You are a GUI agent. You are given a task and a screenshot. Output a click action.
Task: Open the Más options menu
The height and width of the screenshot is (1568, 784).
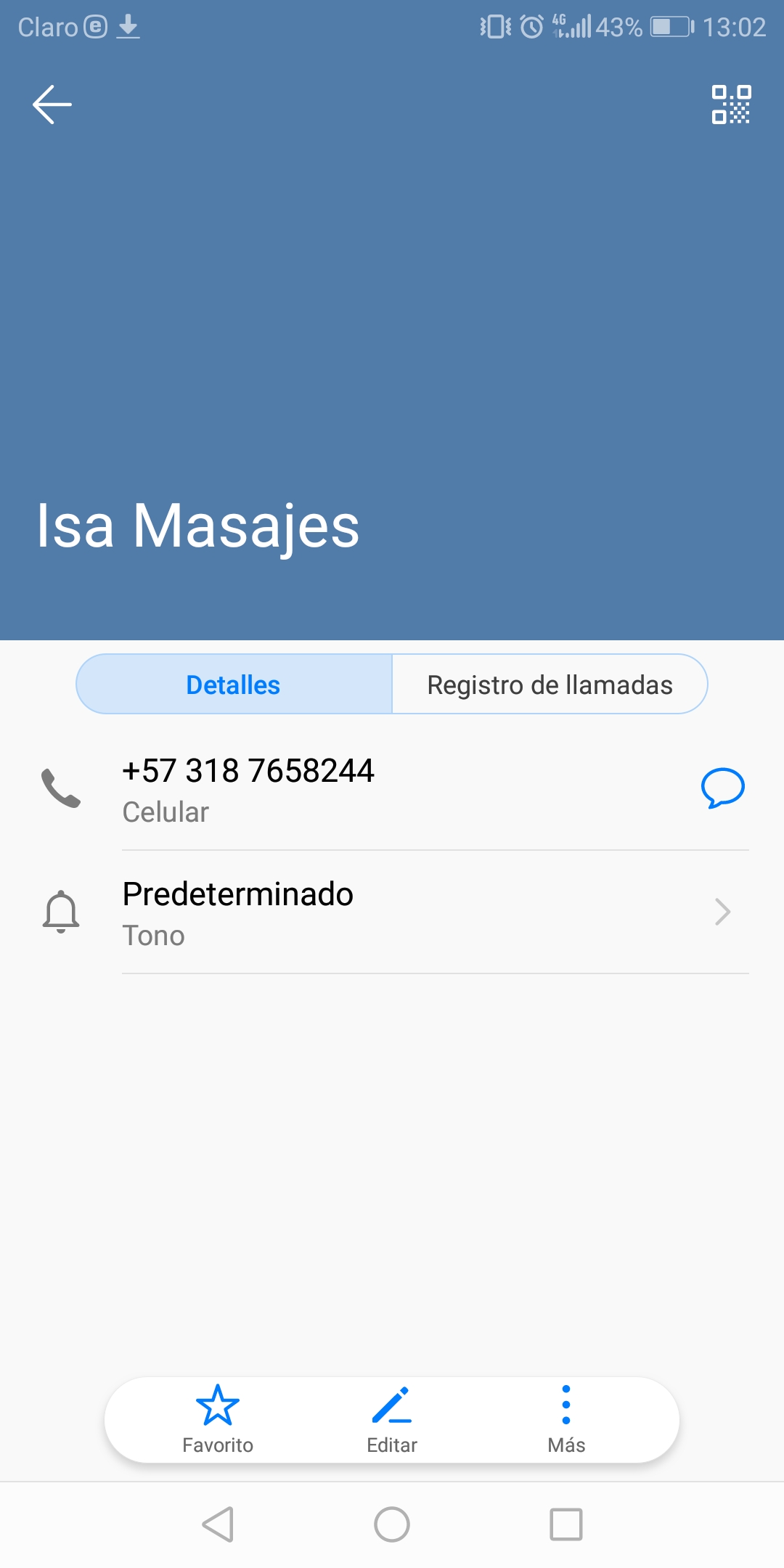point(566,1419)
